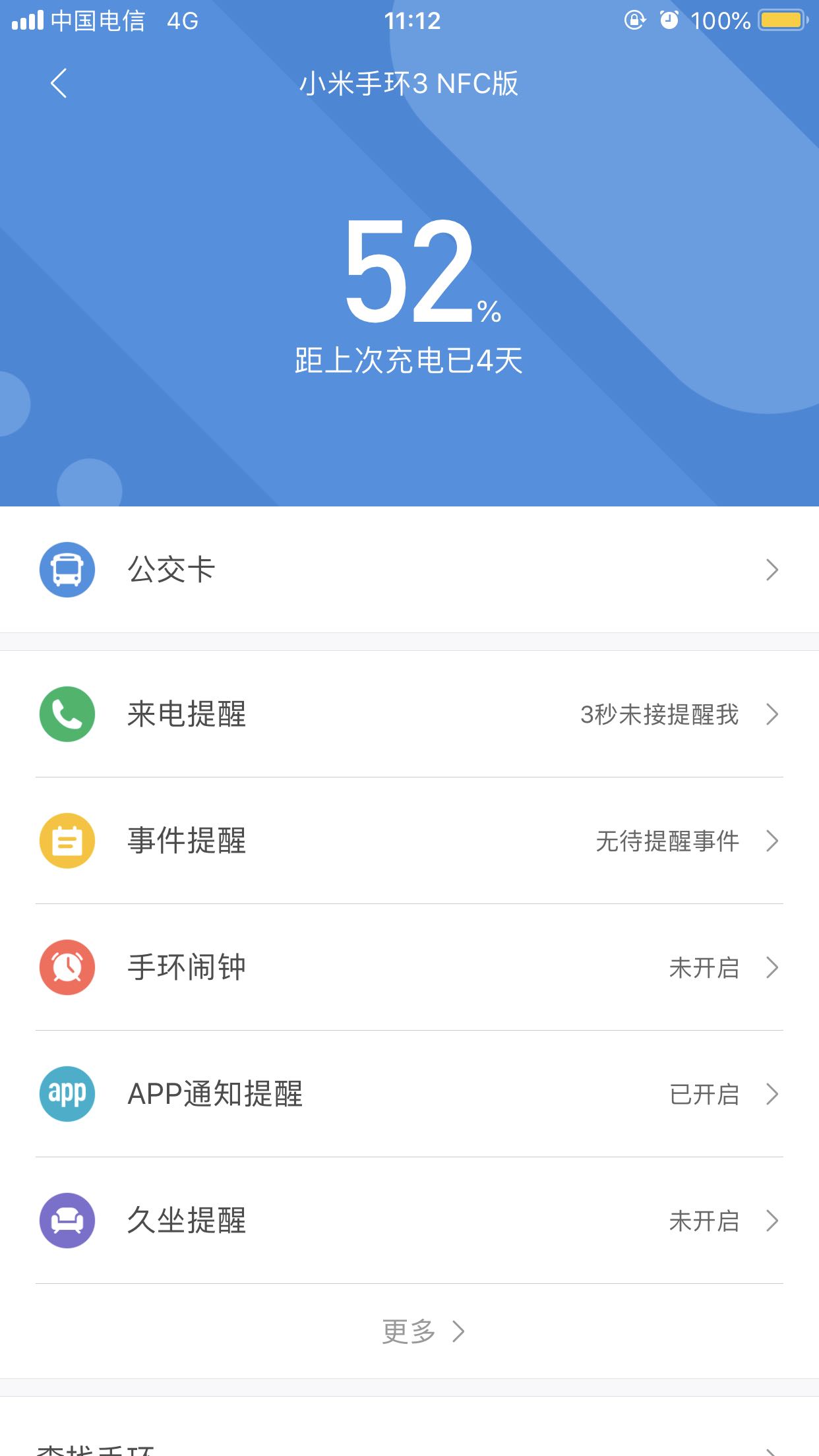Go back using the top-left arrow
819x1456 pixels.
click(59, 84)
